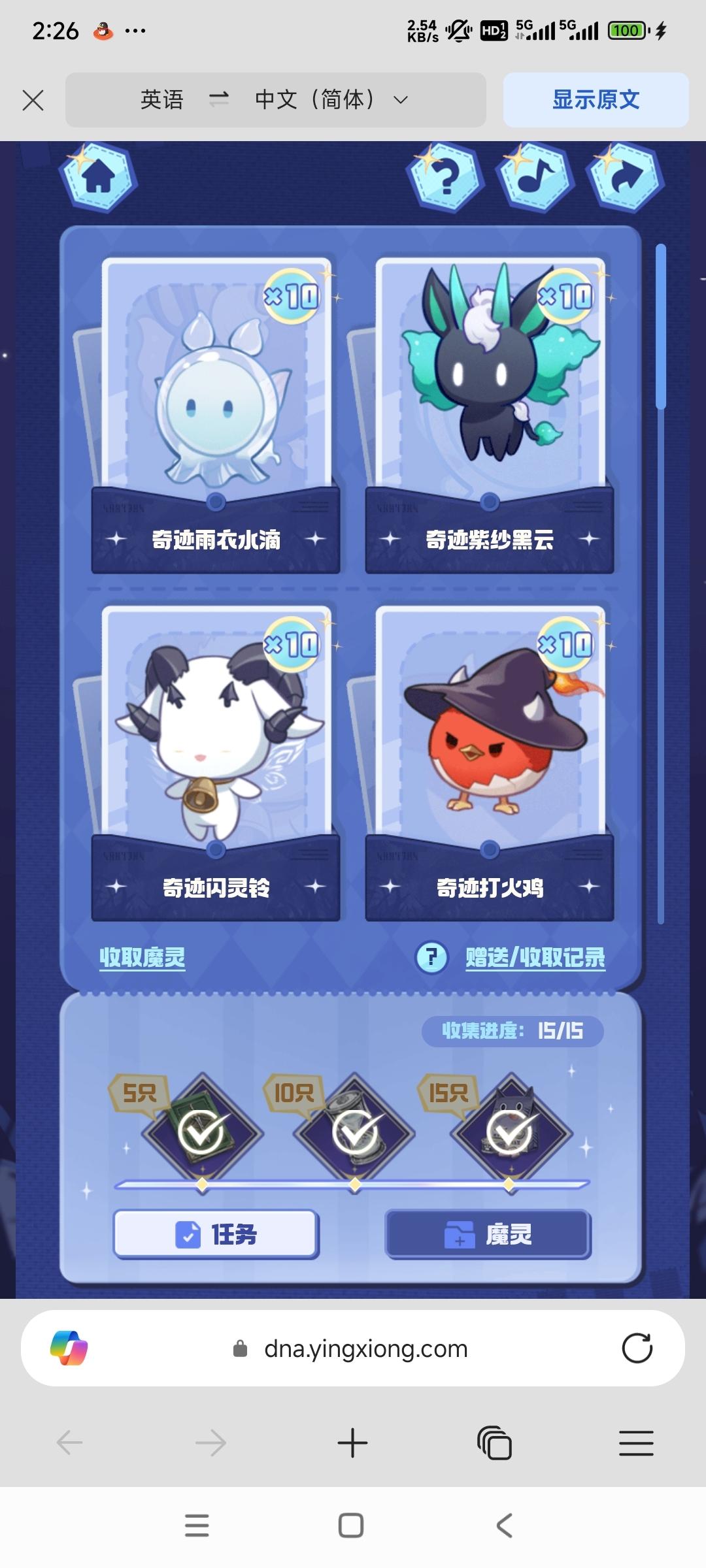View 赠送/收取记录 records

tap(535, 958)
